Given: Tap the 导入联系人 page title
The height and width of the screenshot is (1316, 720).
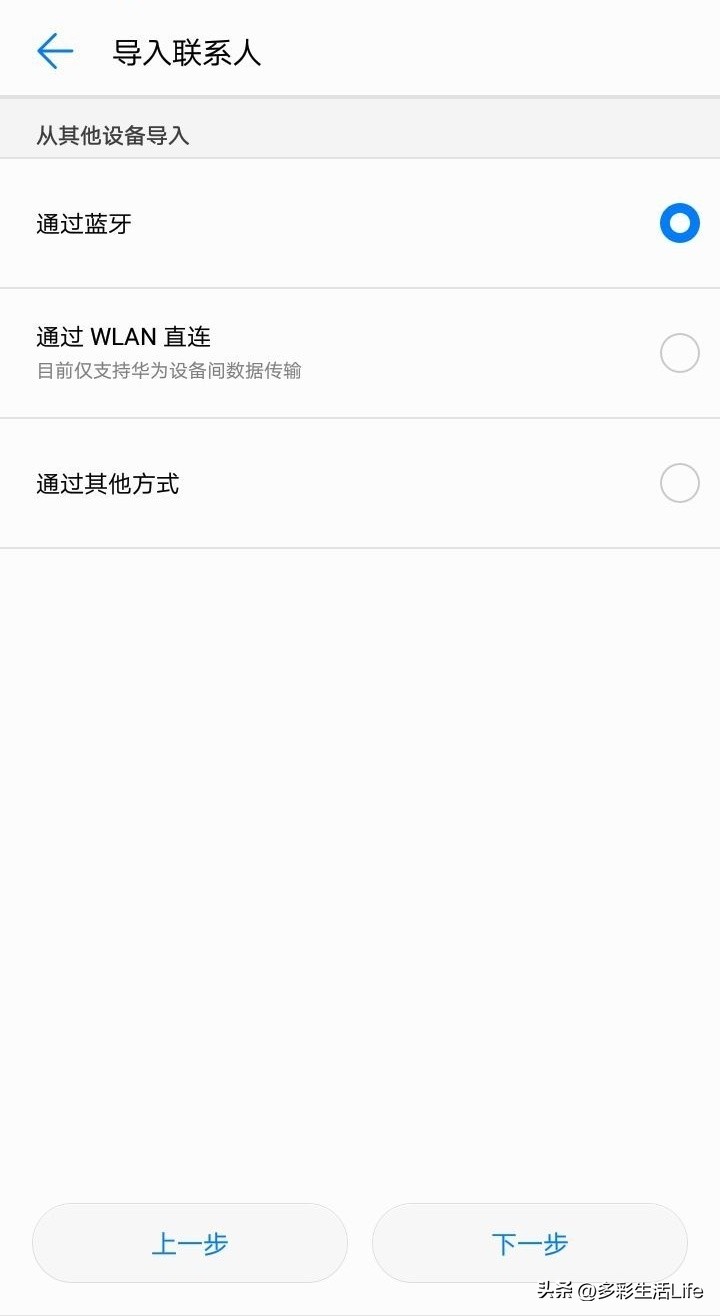Looking at the screenshot, I should tap(185, 53).
